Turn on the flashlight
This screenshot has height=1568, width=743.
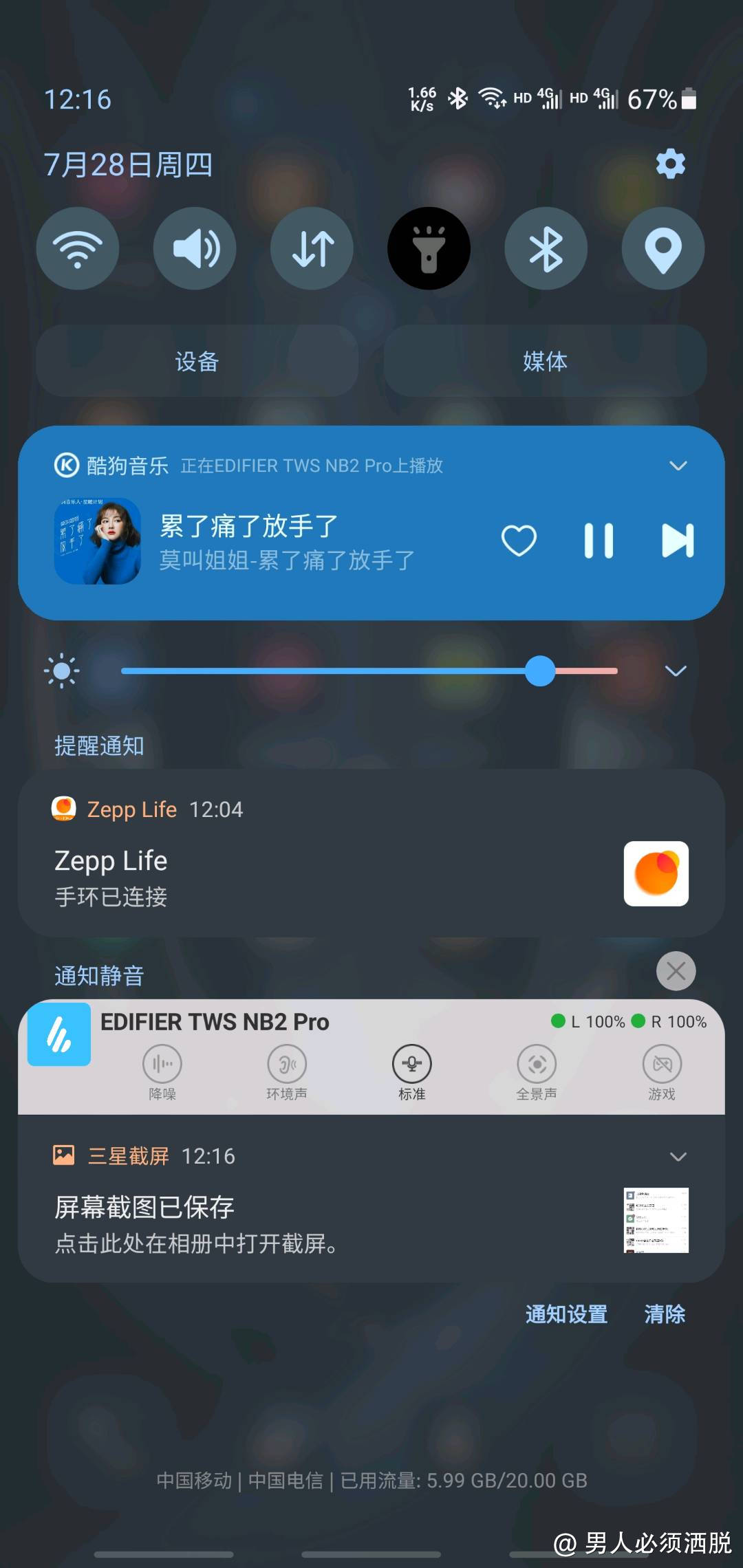click(429, 248)
